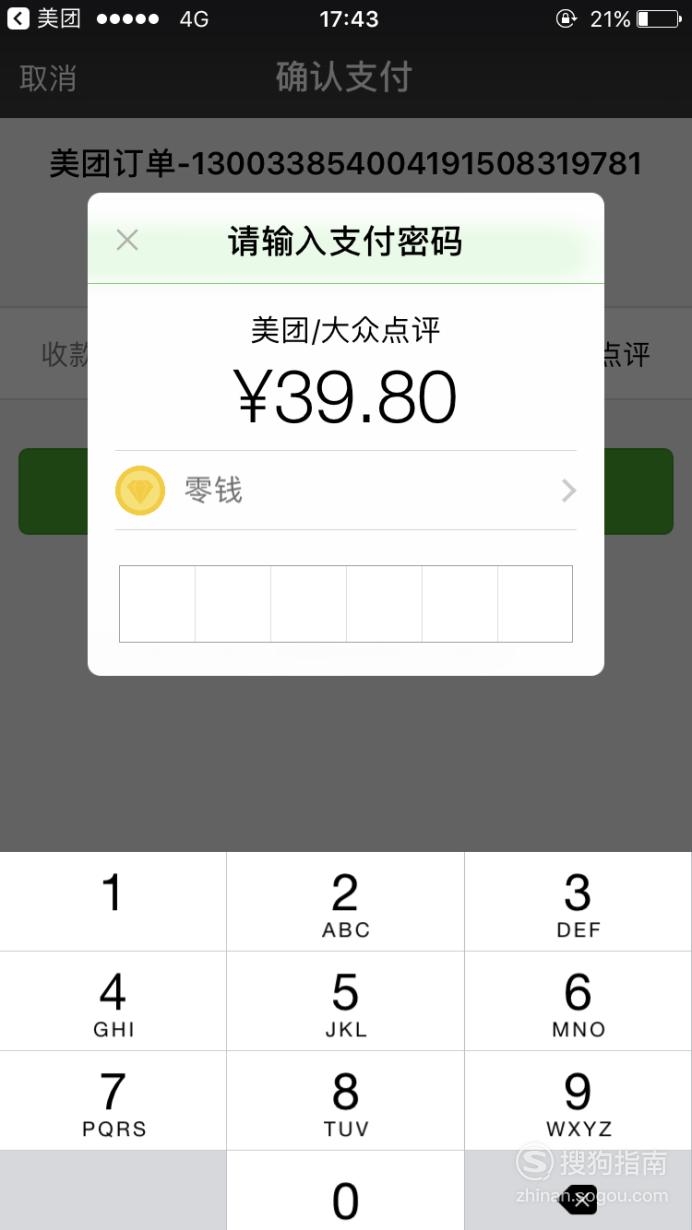Viewport: 692px width, 1230px height.
Task: Return to 美团 app via status bar
Action: (x=44, y=18)
